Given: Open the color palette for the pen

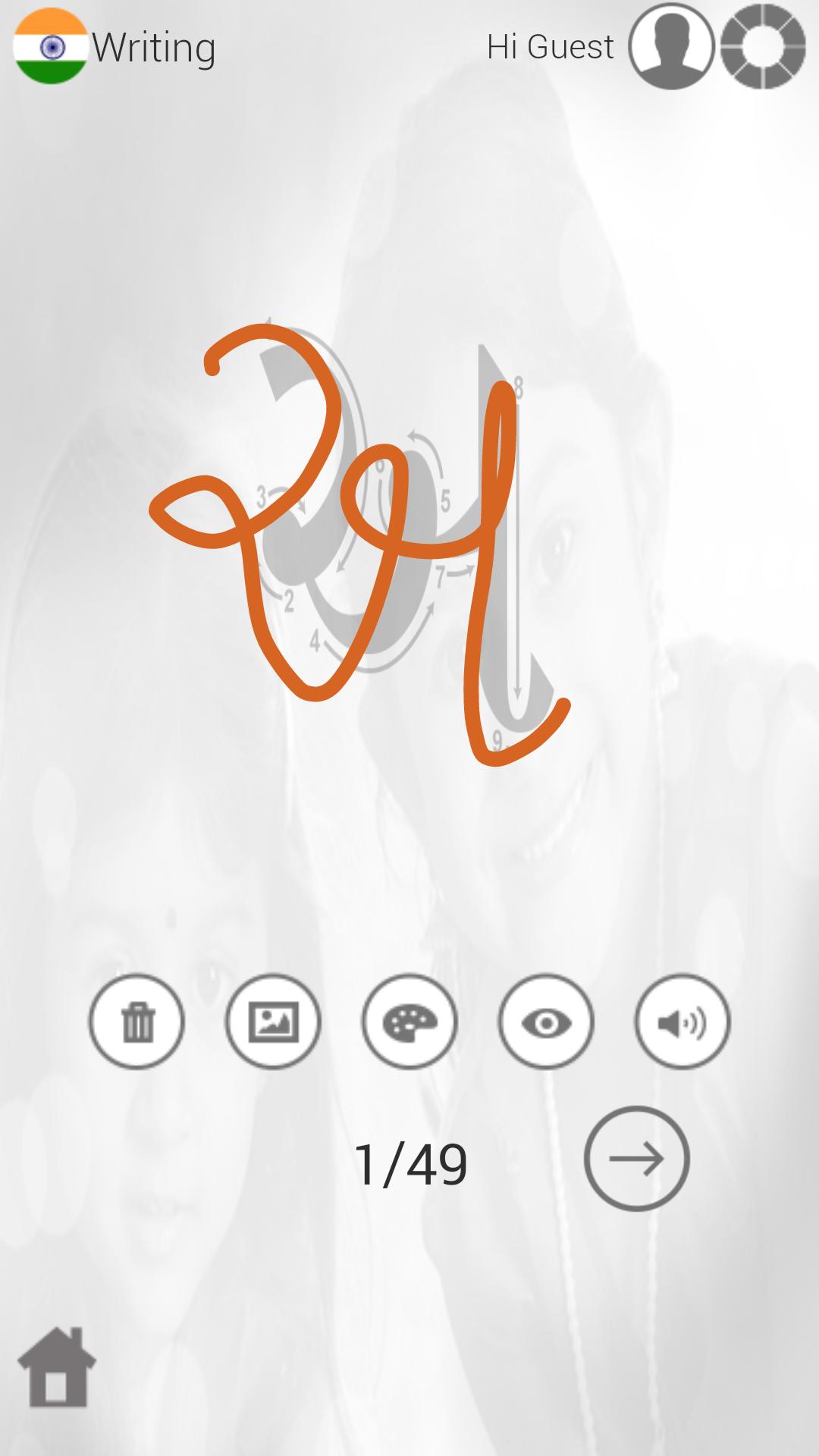Looking at the screenshot, I should point(409,1021).
